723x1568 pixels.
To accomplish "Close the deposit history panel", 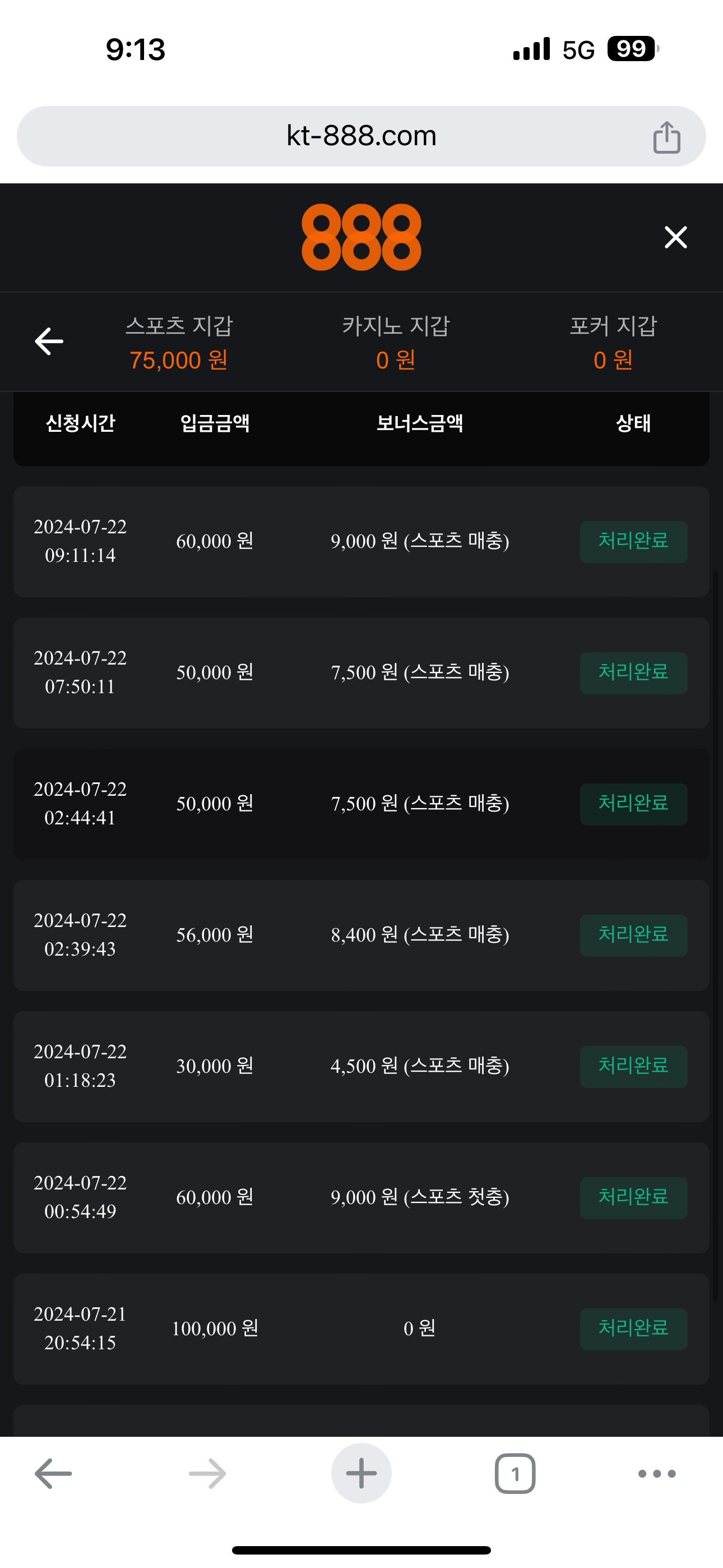I will [x=675, y=237].
